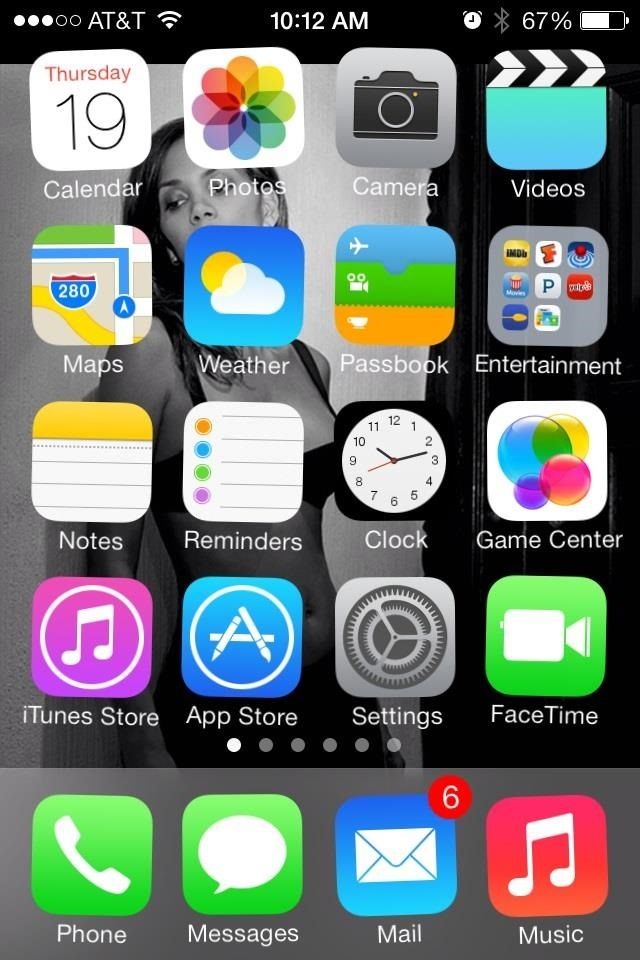Screen dimensions: 640x960
Task: Start the FaceTime app
Action: (547, 637)
